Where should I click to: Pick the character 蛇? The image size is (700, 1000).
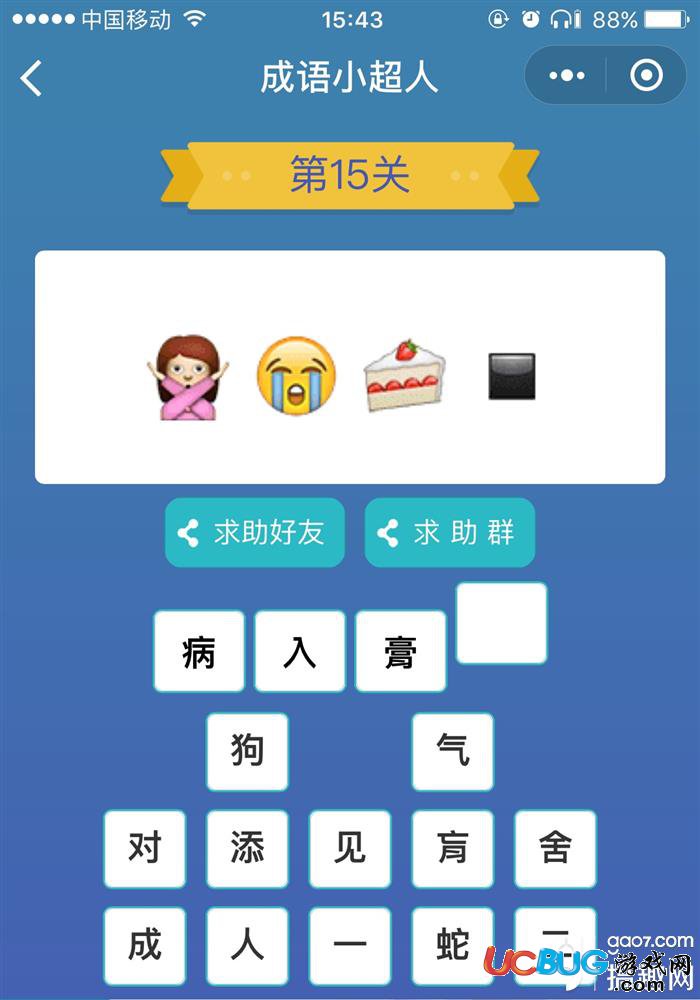click(453, 945)
